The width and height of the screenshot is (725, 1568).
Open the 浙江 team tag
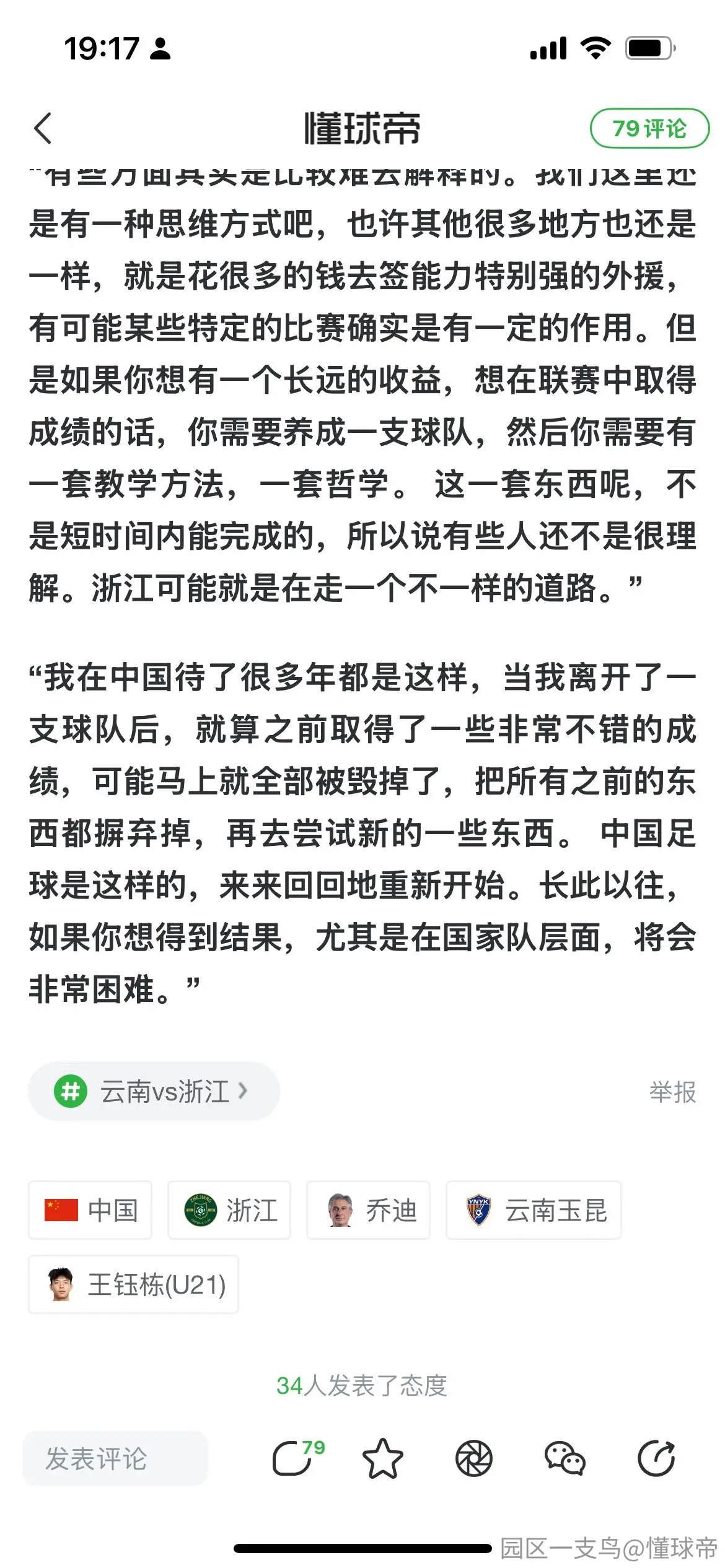click(x=229, y=1210)
